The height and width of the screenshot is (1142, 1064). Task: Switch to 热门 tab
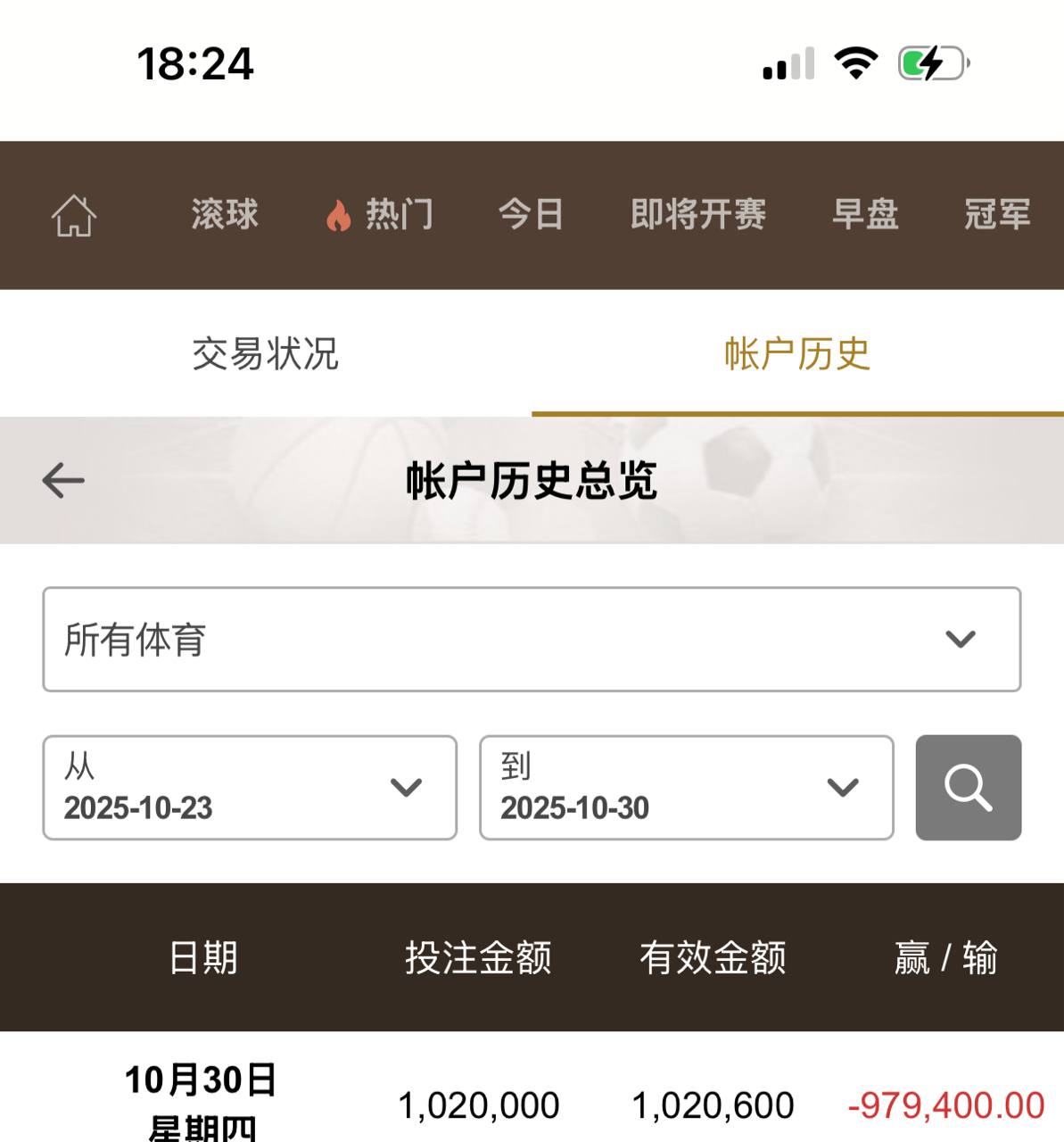pos(381,215)
